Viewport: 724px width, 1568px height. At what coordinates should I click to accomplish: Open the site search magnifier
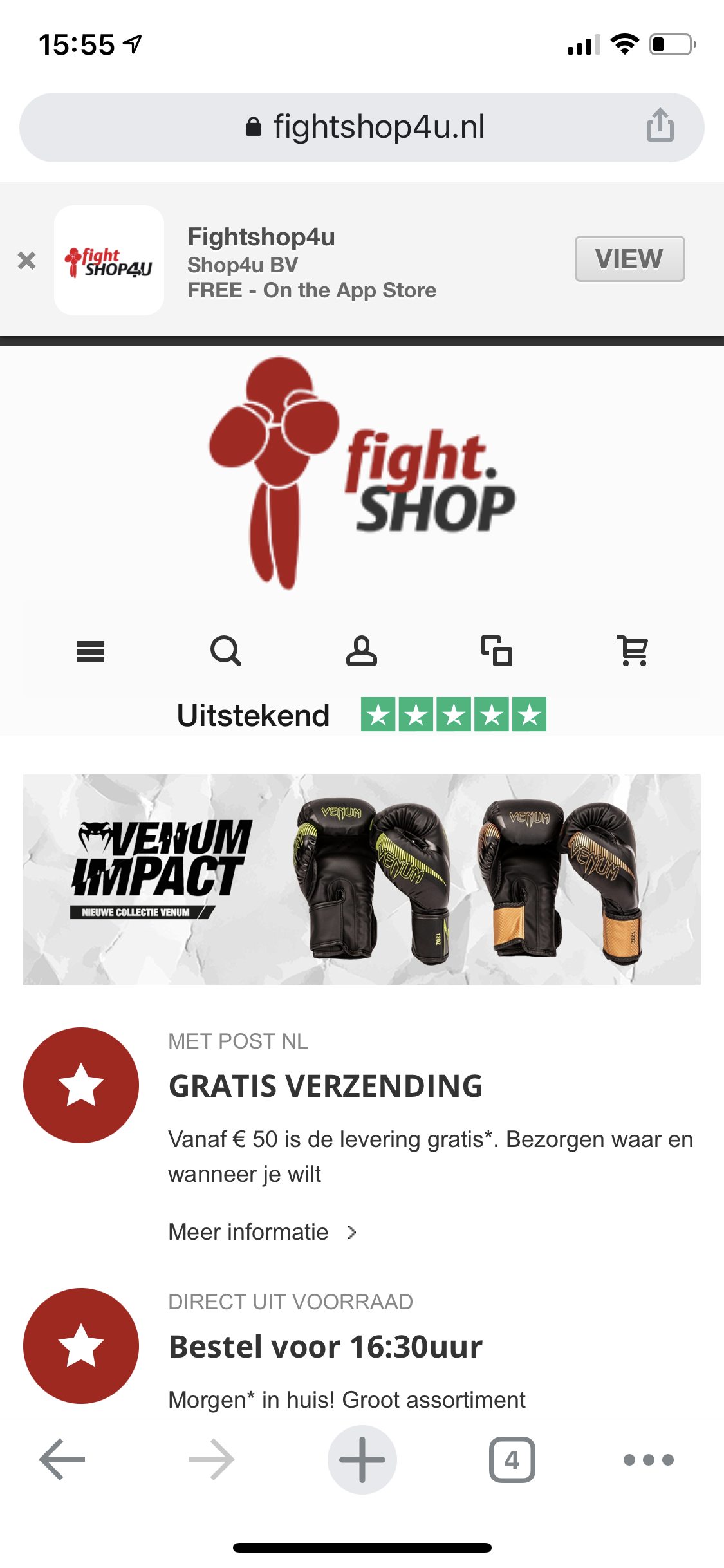pyautogui.click(x=226, y=651)
